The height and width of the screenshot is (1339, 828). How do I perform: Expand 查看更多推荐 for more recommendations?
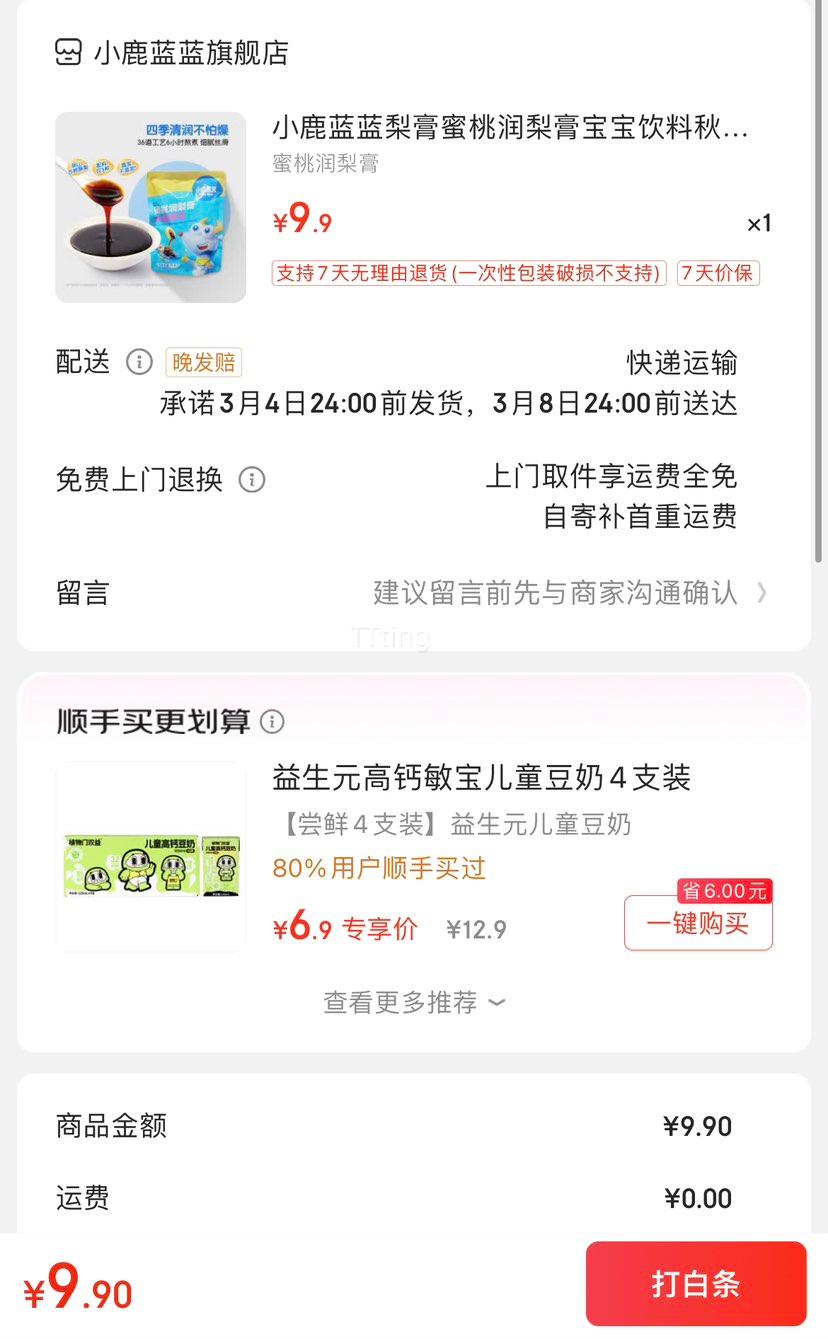tap(412, 1002)
